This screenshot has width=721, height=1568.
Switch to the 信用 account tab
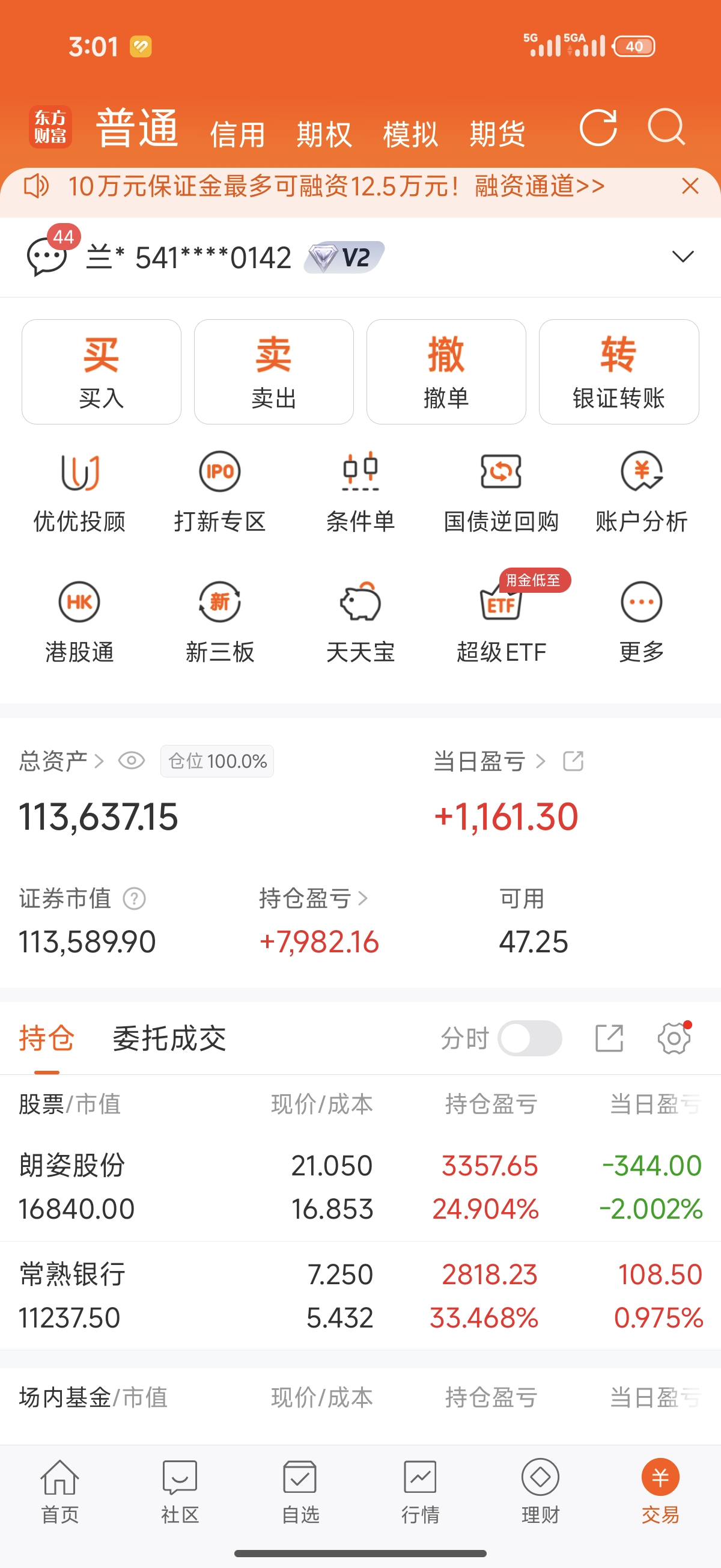coord(238,134)
